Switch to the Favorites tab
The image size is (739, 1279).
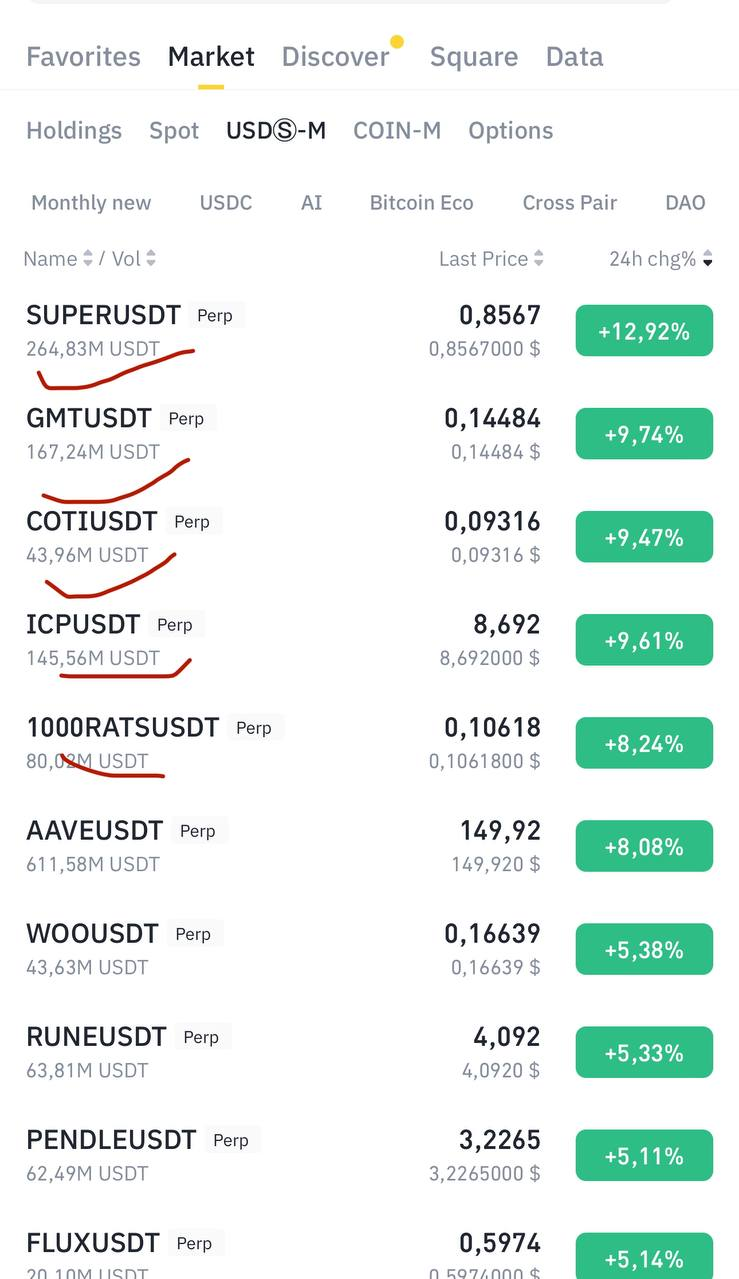83,57
